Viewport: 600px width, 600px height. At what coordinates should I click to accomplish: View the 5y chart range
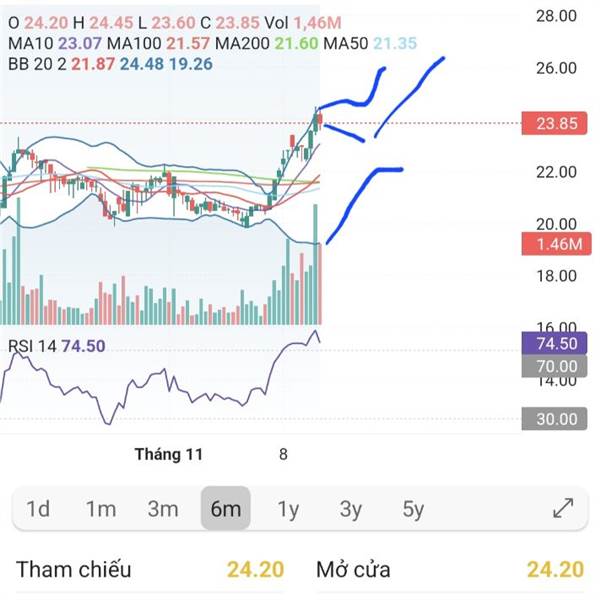pos(413,509)
